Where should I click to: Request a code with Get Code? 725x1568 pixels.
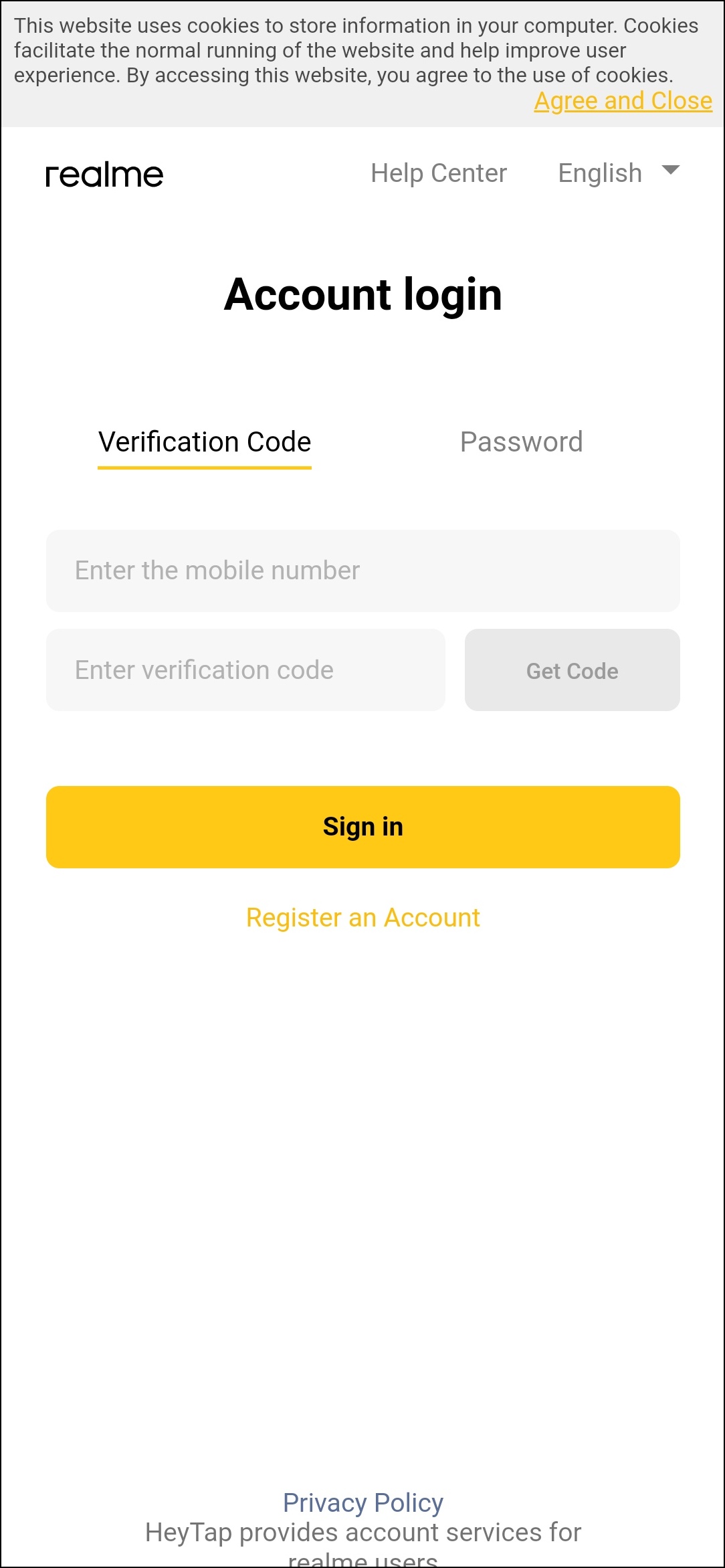click(572, 670)
